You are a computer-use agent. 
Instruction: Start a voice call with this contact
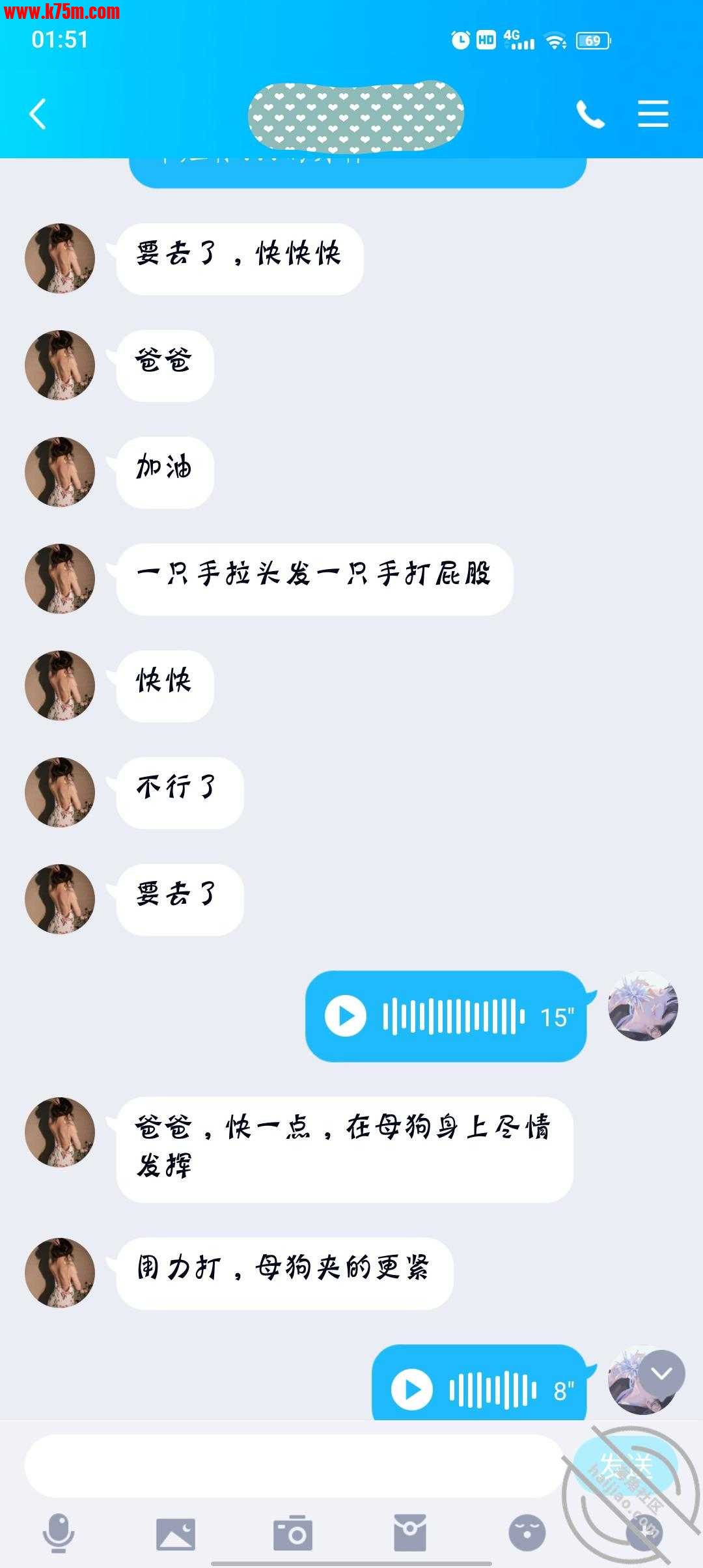tap(590, 115)
